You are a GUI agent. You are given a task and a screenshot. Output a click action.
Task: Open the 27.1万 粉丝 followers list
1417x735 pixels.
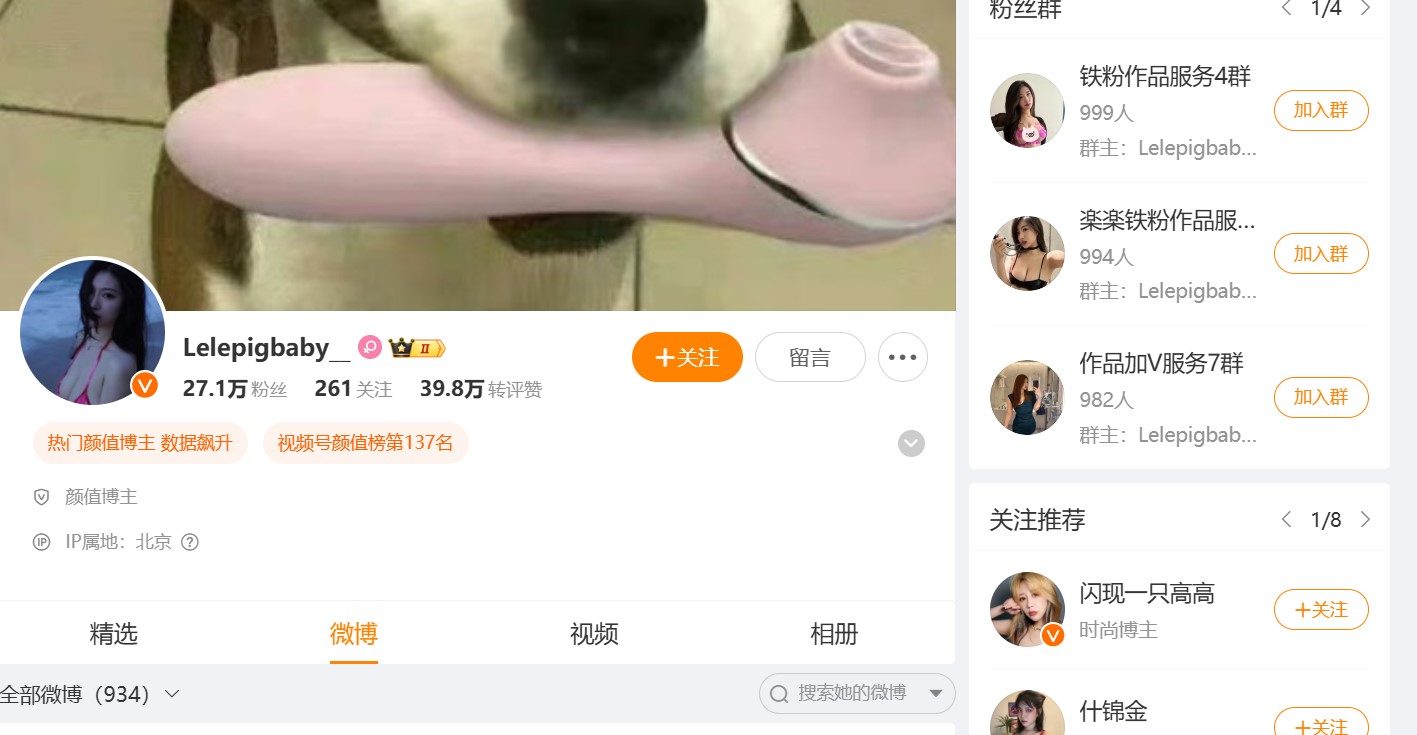[x=235, y=389]
